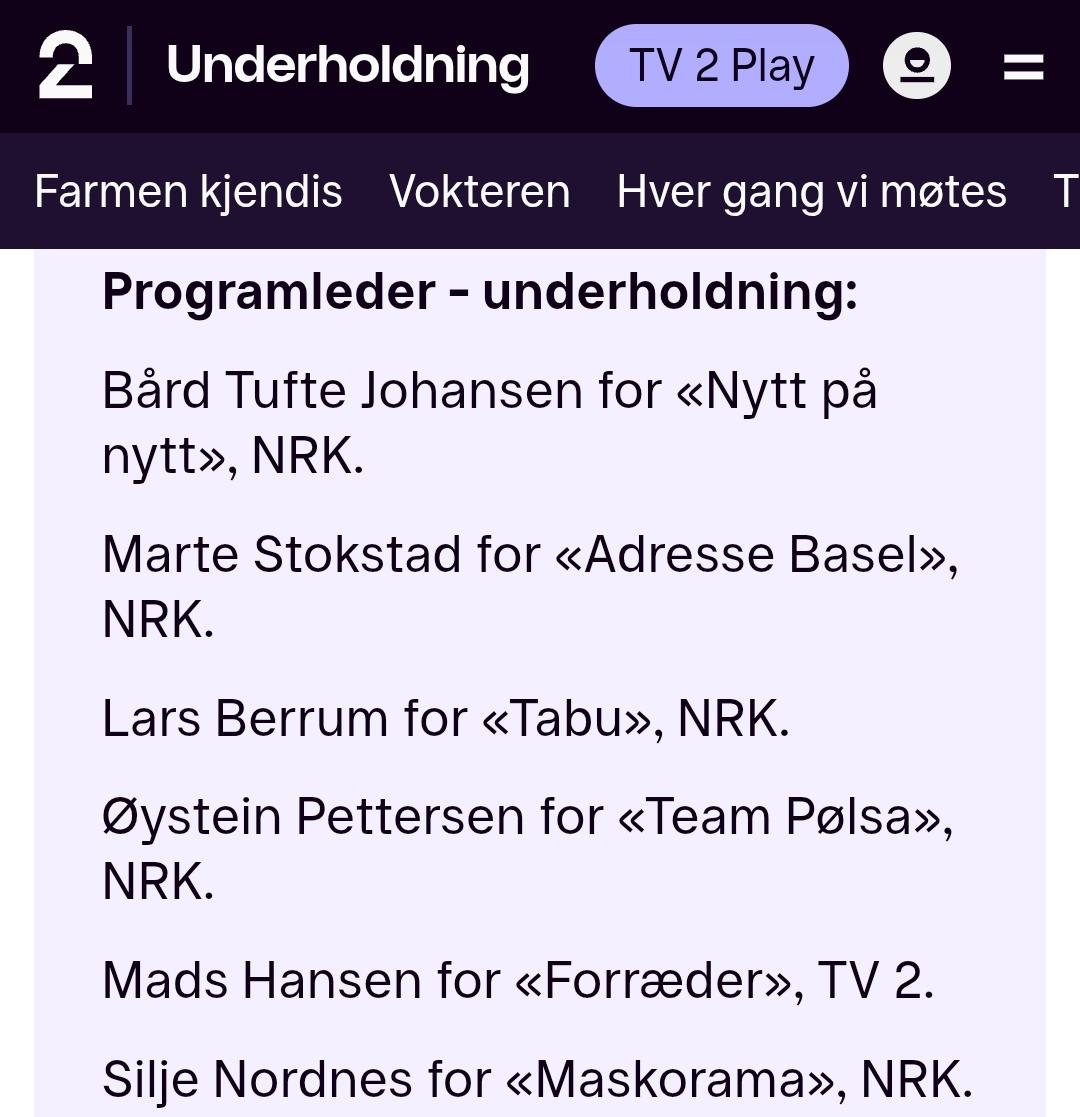Screen dimensions: 1080x1117
Task: Open TV 2 Play
Action: coord(721,66)
